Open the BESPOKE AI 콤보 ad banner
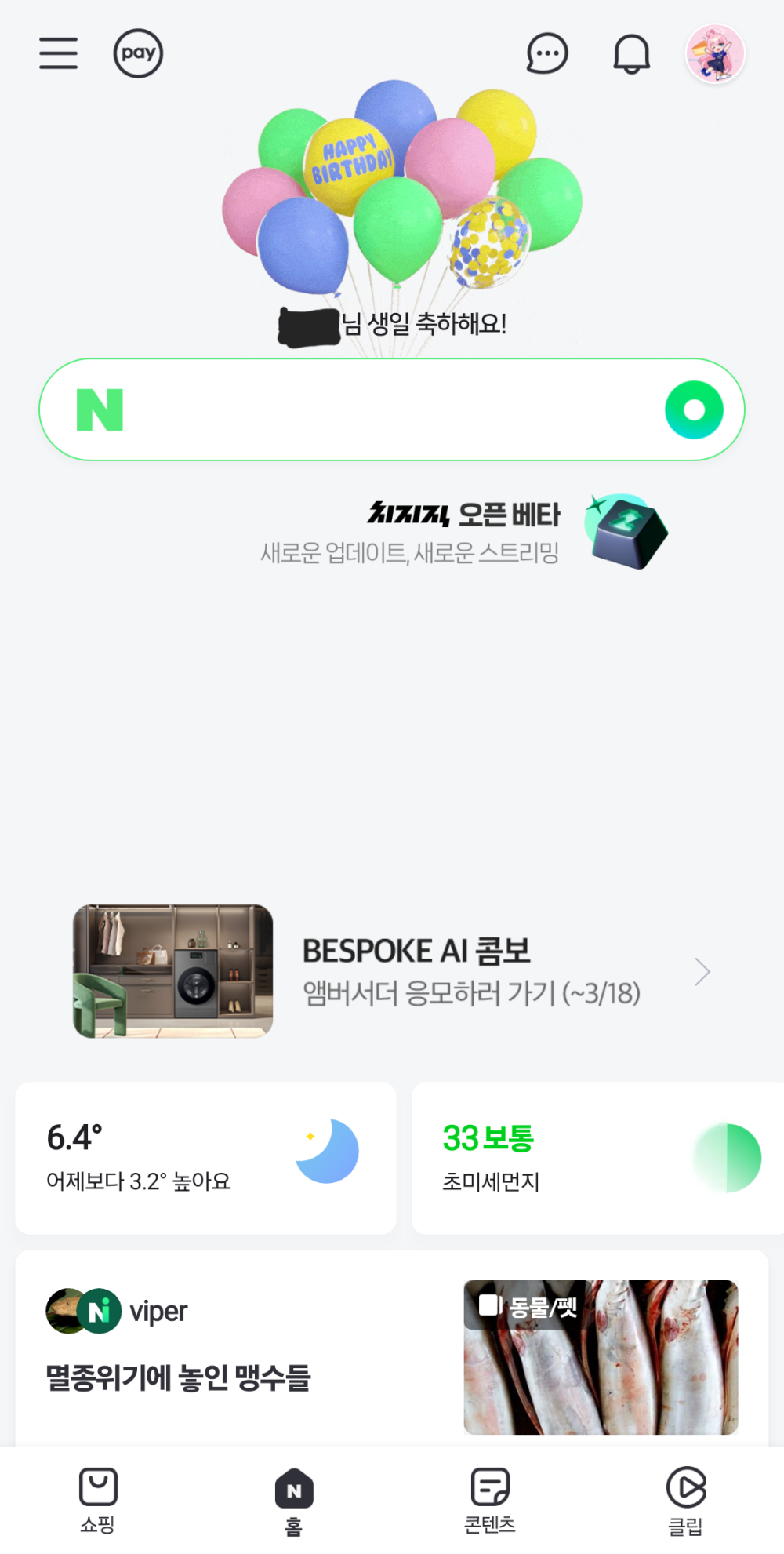 point(392,971)
